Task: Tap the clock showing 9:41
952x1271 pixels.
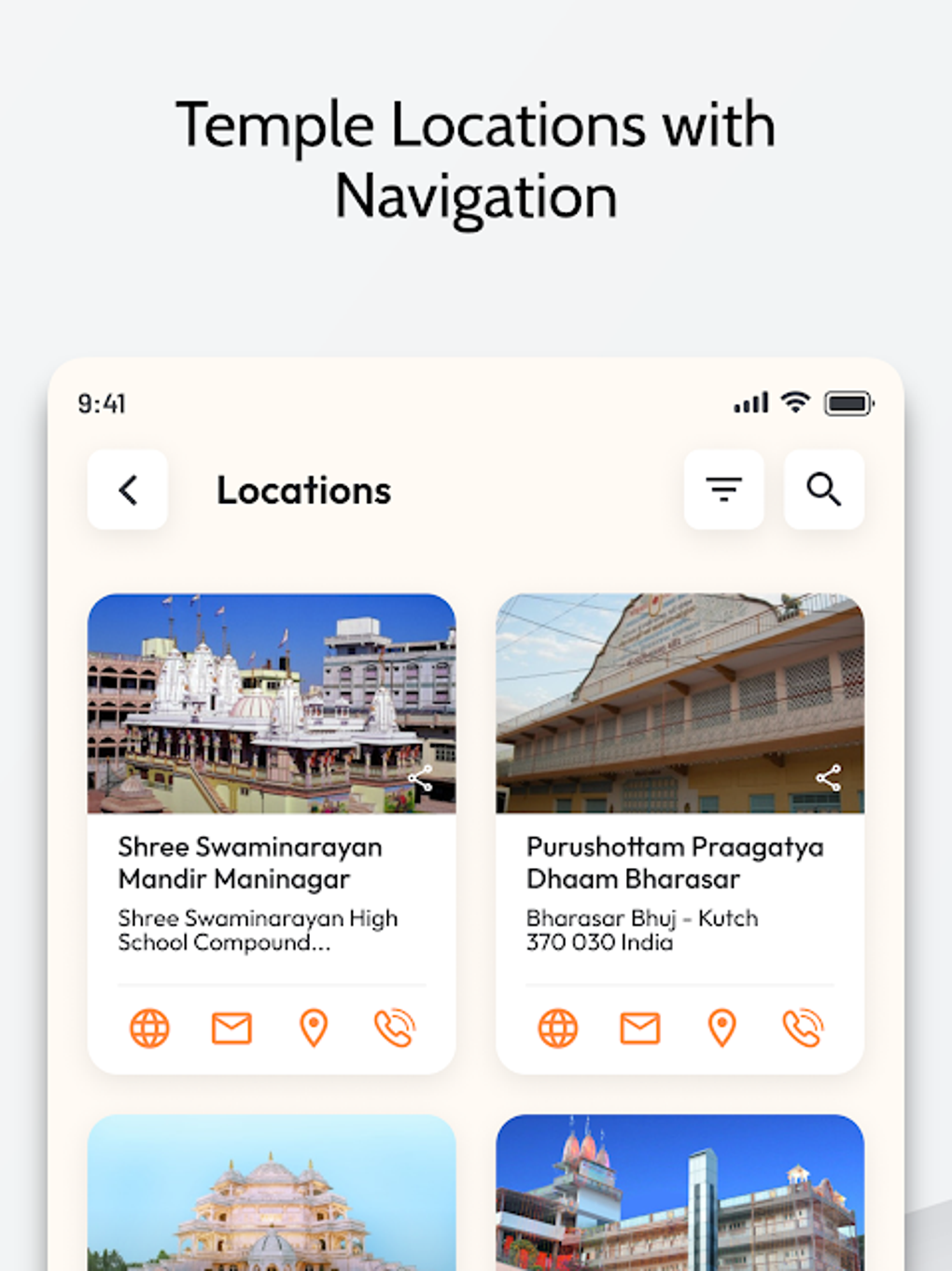Action: click(x=102, y=404)
